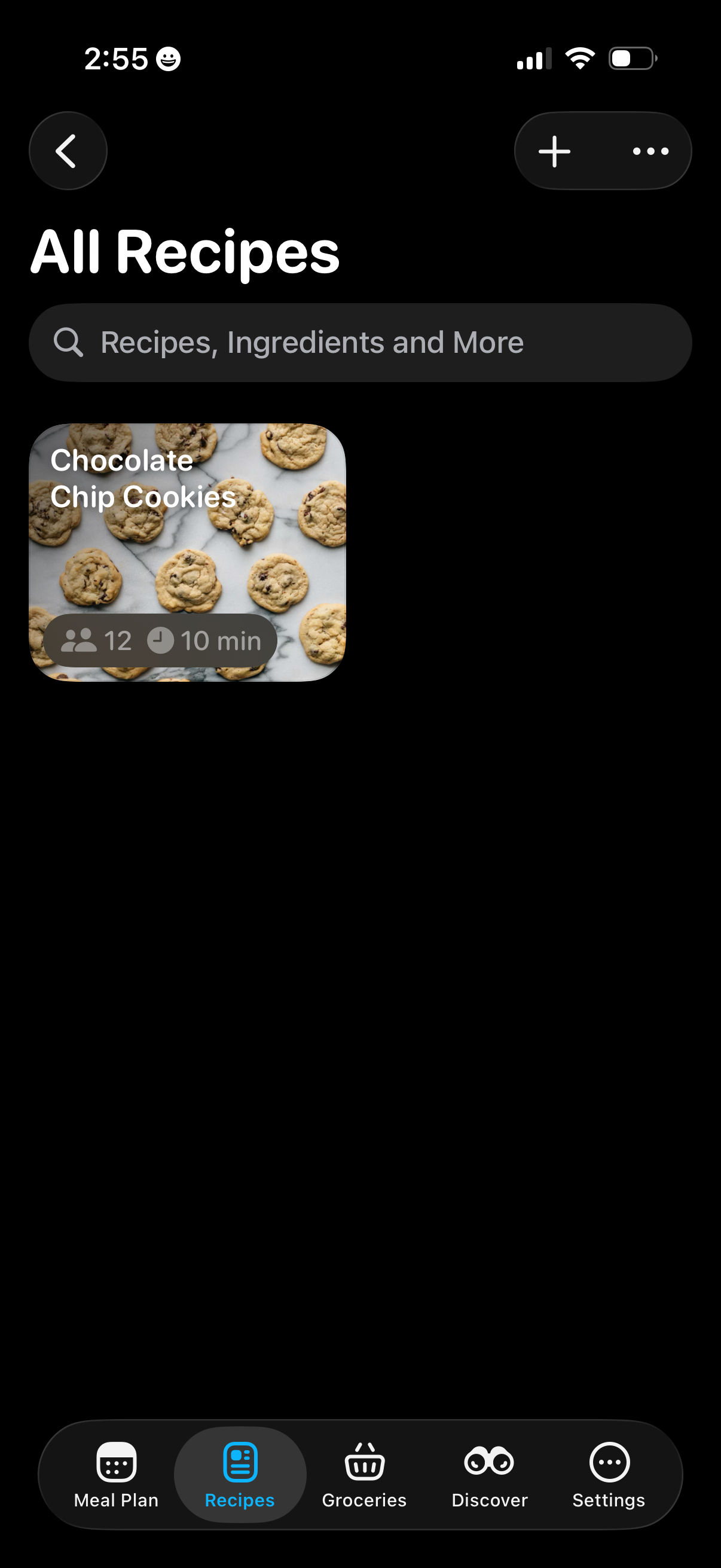Open the Chocolate Chip Cookies recipe
The image size is (721, 1568).
point(187,552)
